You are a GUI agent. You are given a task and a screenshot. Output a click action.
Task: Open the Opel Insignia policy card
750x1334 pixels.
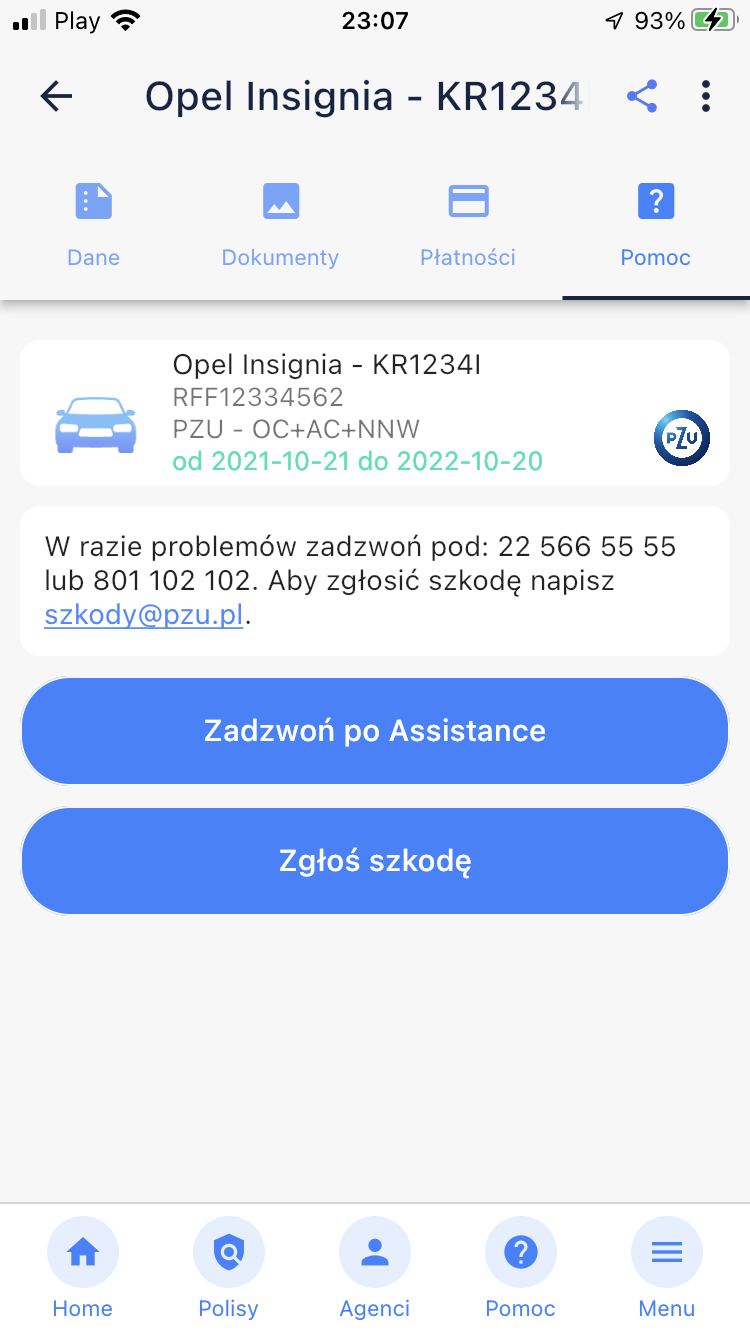(x=375, y=413)
